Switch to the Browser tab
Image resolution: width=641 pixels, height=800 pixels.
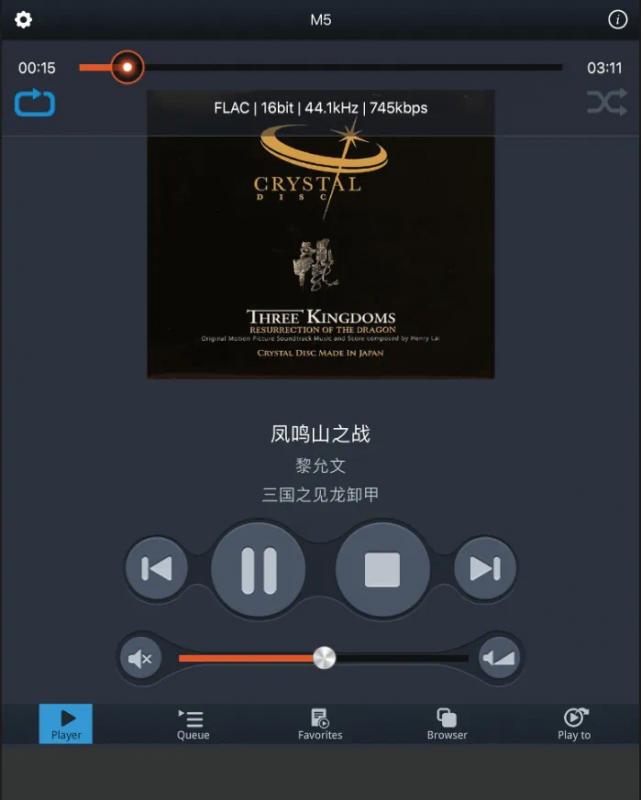point(447,724)
